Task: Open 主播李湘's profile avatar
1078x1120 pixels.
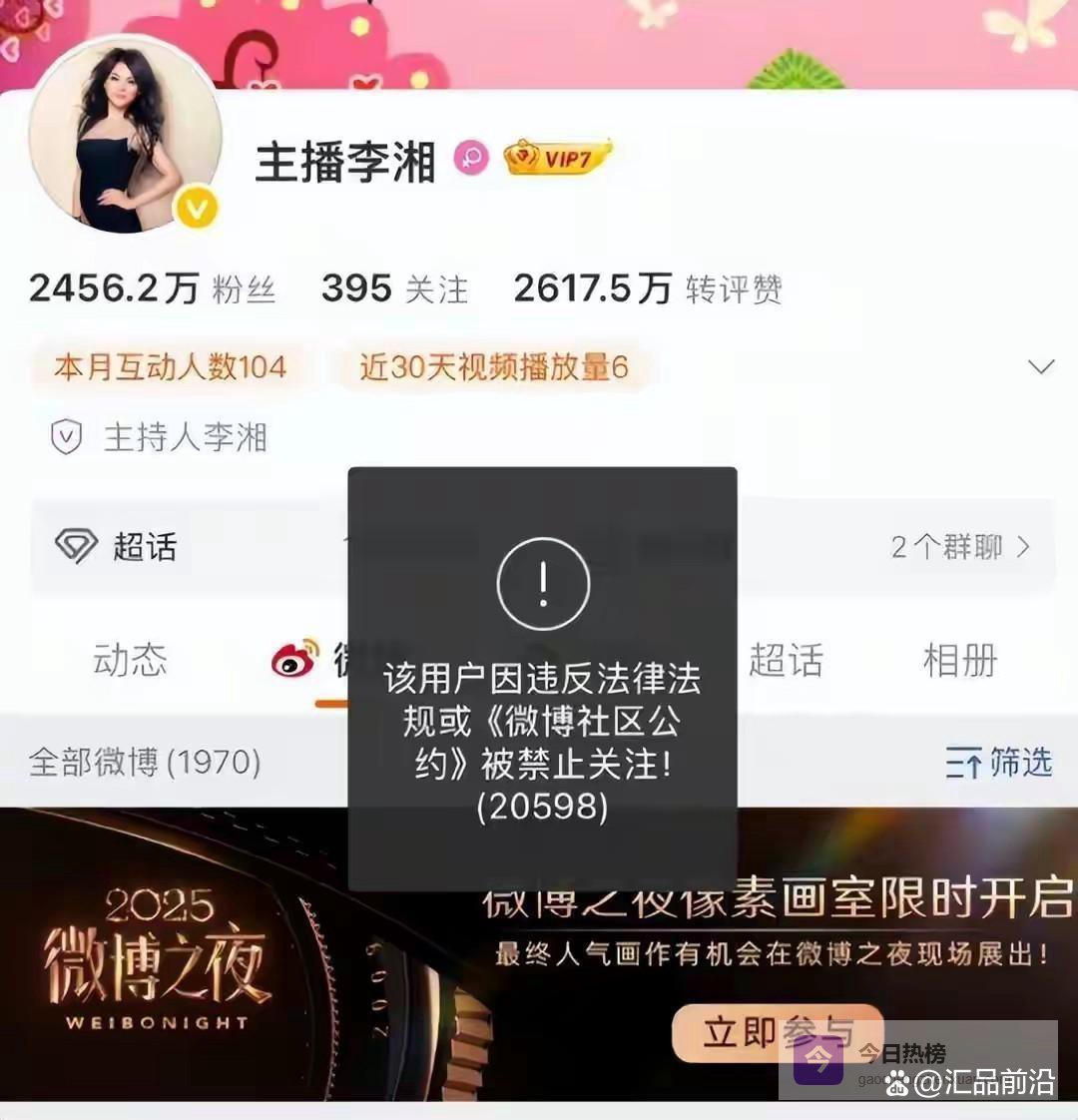Action: pos(125,140)
